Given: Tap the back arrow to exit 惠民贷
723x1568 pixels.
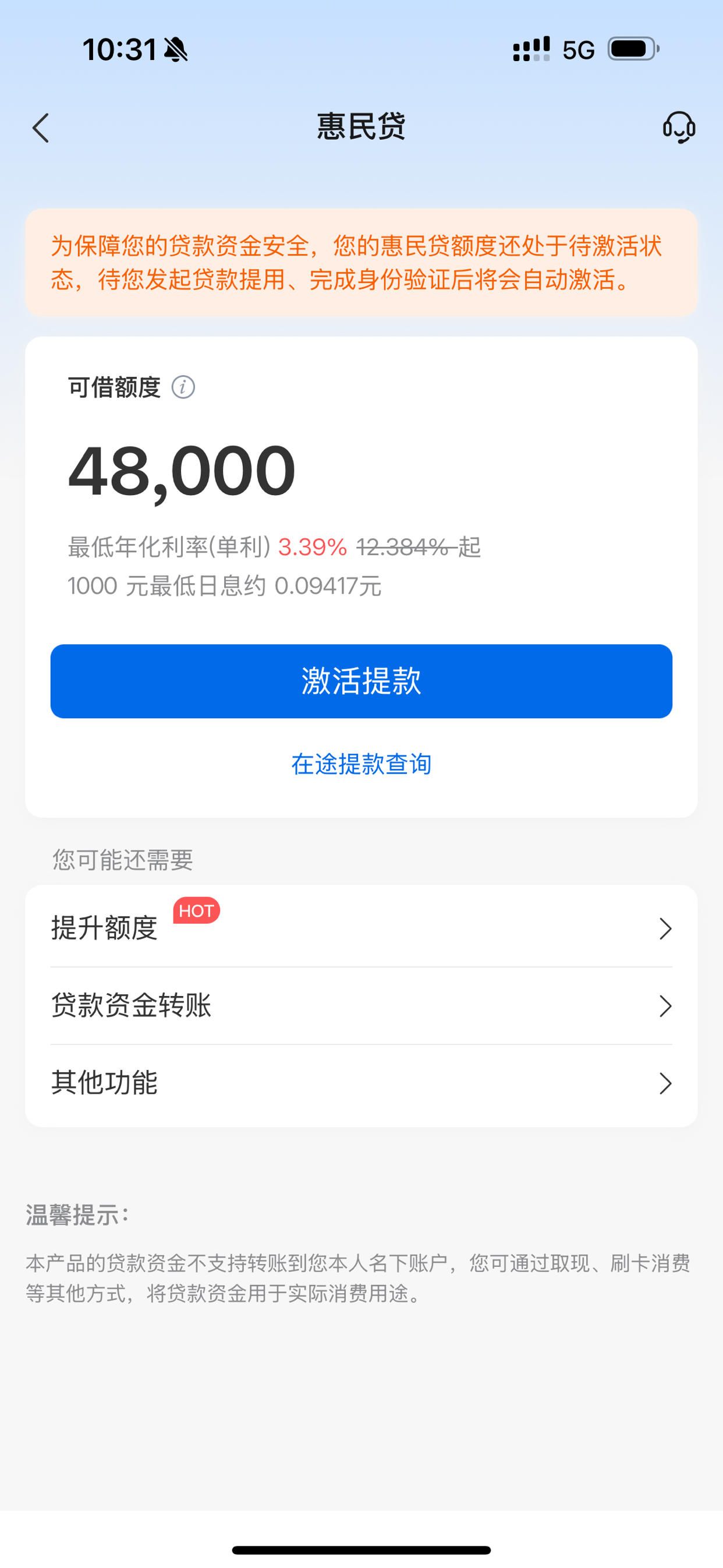Looking at the screenshot, I should coord(40,129).
